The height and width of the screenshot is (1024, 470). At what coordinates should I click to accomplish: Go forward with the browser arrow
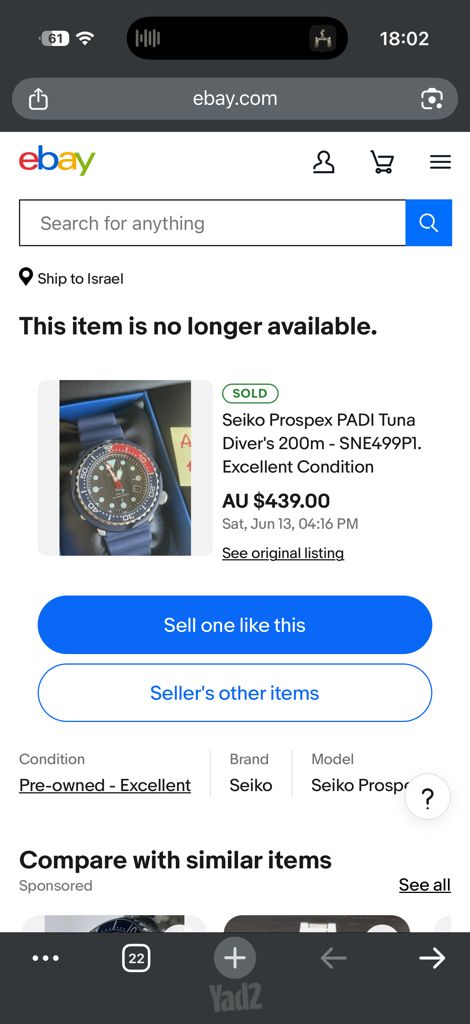coord(432,958)
